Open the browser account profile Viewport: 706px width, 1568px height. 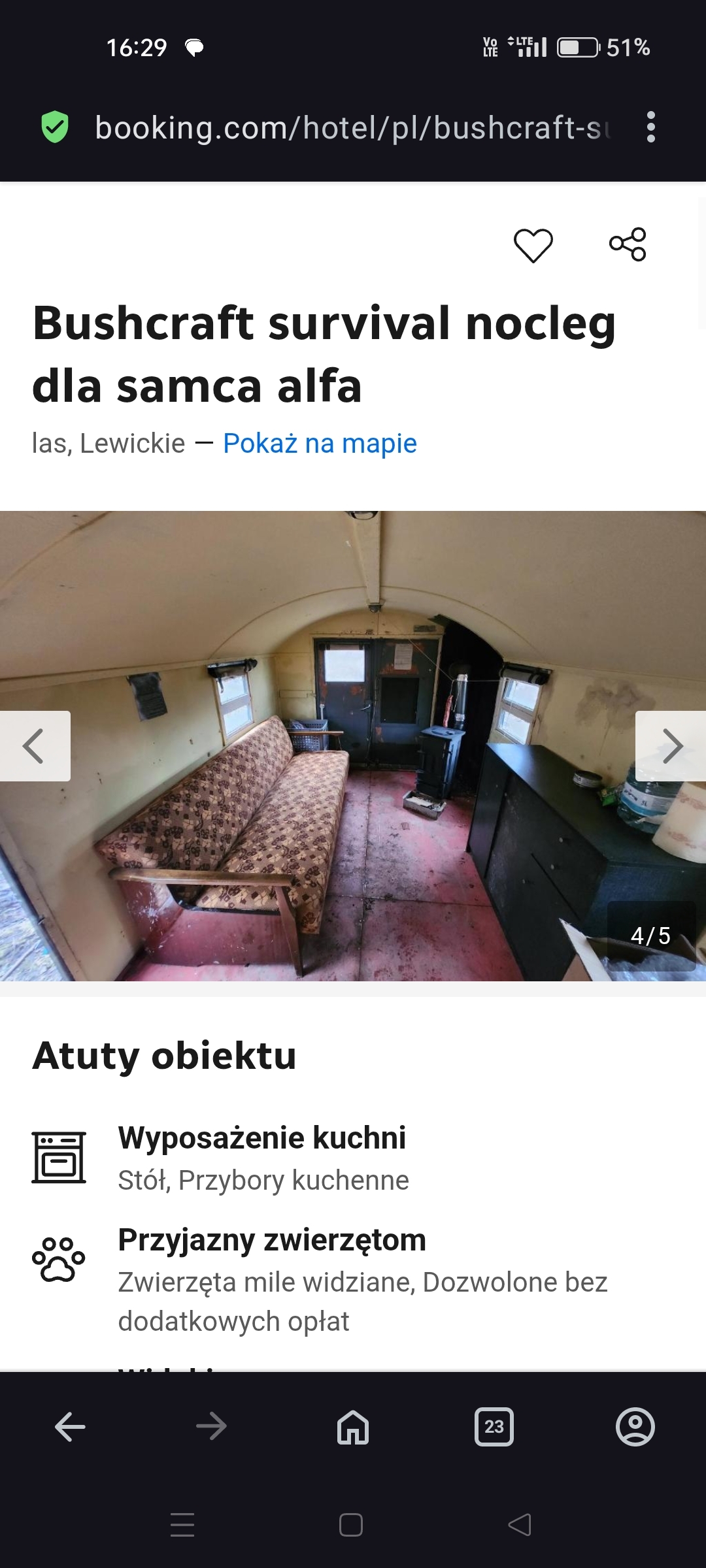(635, 1427)
